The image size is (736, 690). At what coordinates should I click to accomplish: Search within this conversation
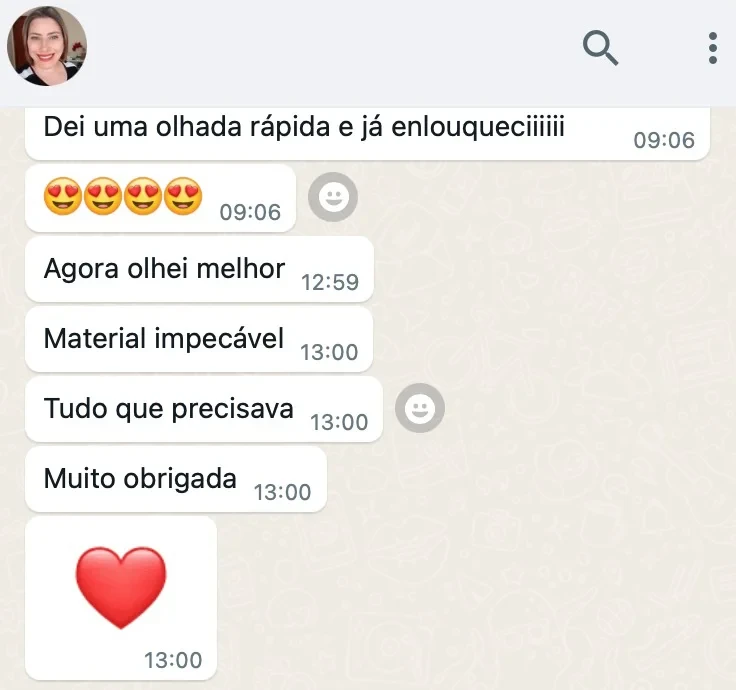coord(600,47)
